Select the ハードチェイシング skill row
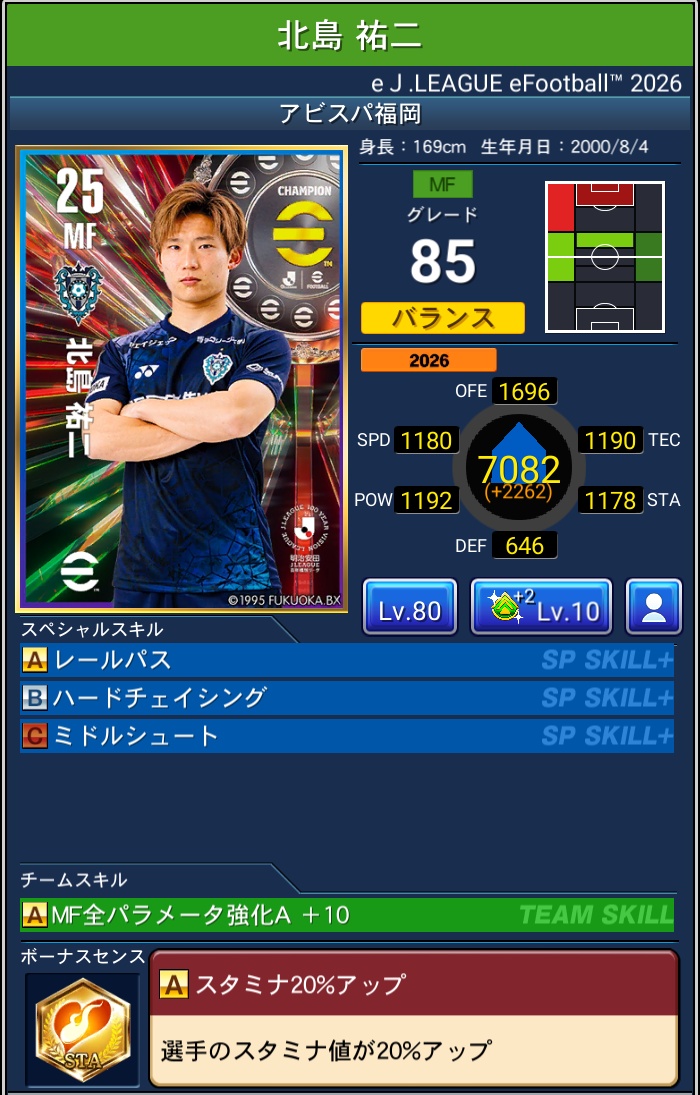 [x=346, y=698]
